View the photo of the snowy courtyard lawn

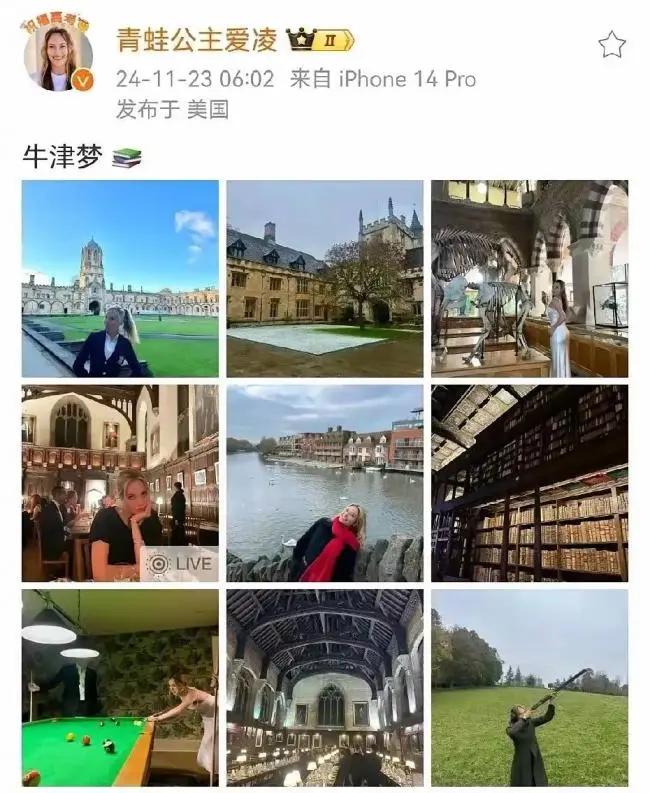coord(324,278)
